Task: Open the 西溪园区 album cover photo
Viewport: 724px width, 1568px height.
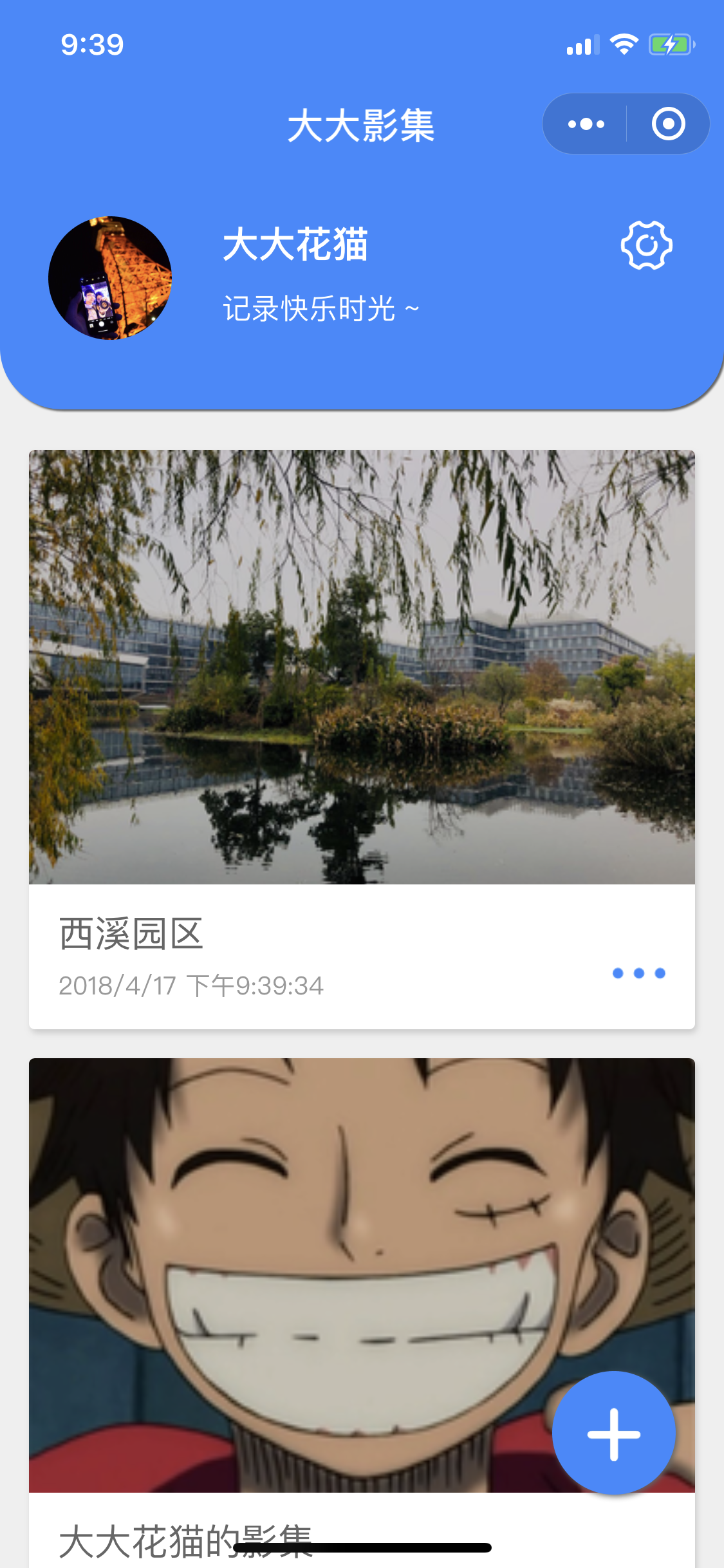Action: coord(362,667)
